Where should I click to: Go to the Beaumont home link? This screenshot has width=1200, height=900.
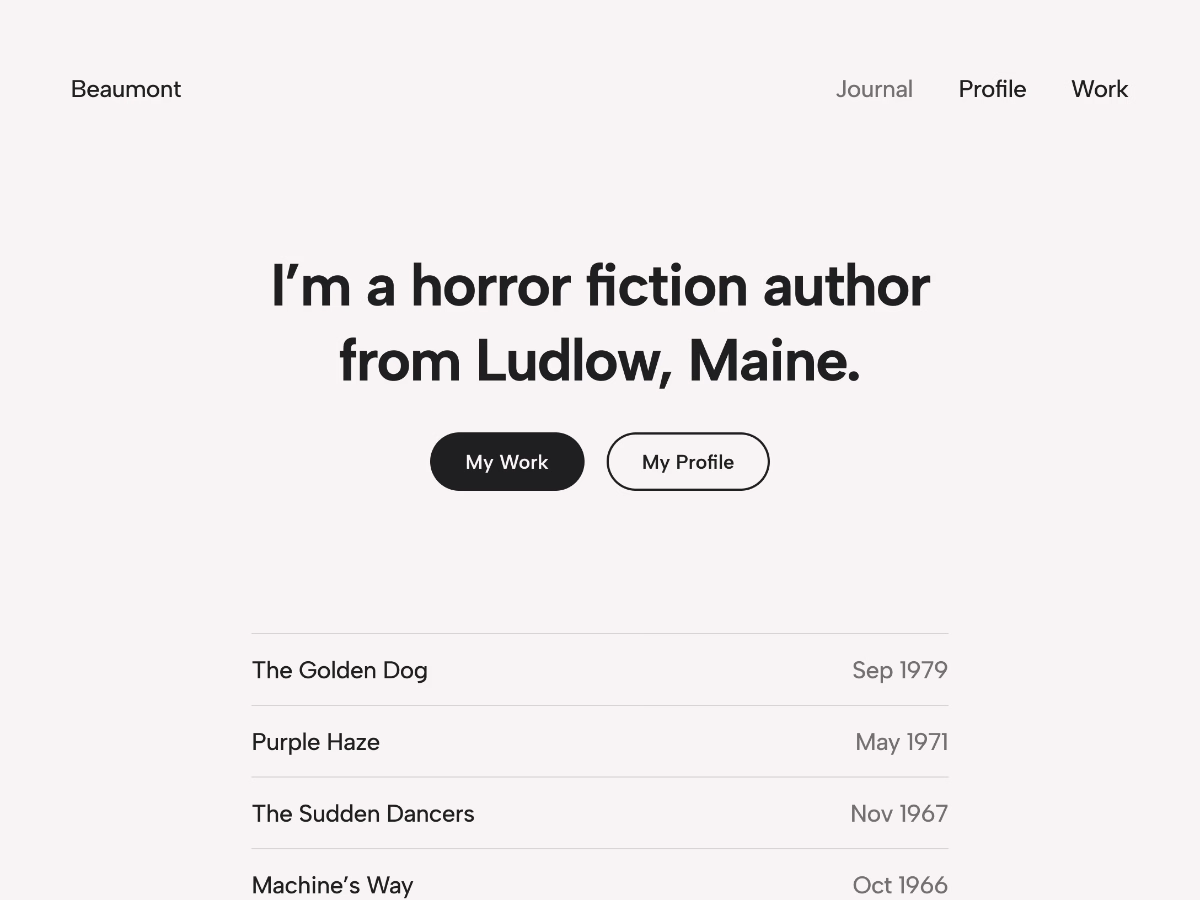point(126,89)
